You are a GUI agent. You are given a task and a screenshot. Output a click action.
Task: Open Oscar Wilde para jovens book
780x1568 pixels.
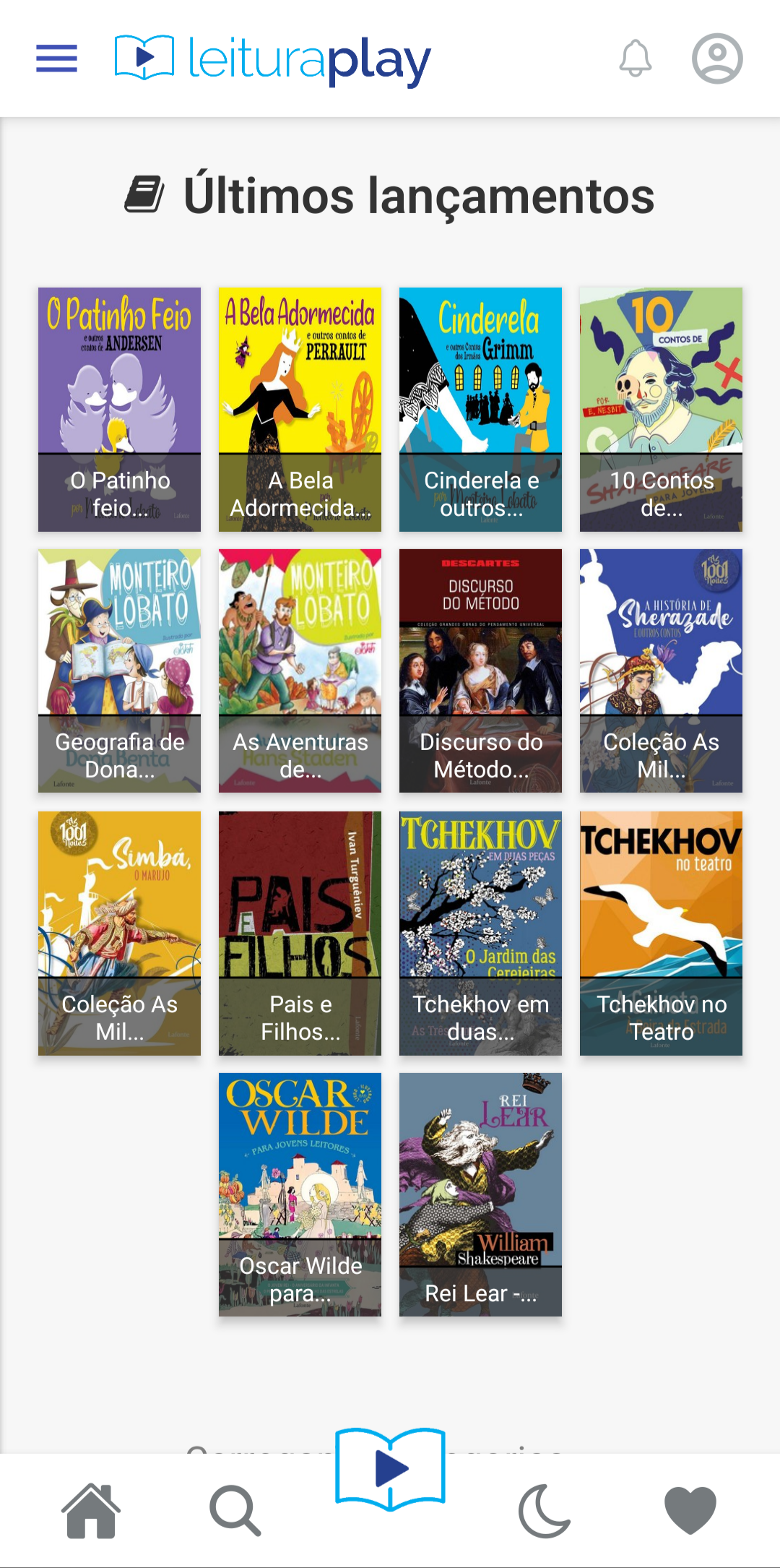point(300,1194)
